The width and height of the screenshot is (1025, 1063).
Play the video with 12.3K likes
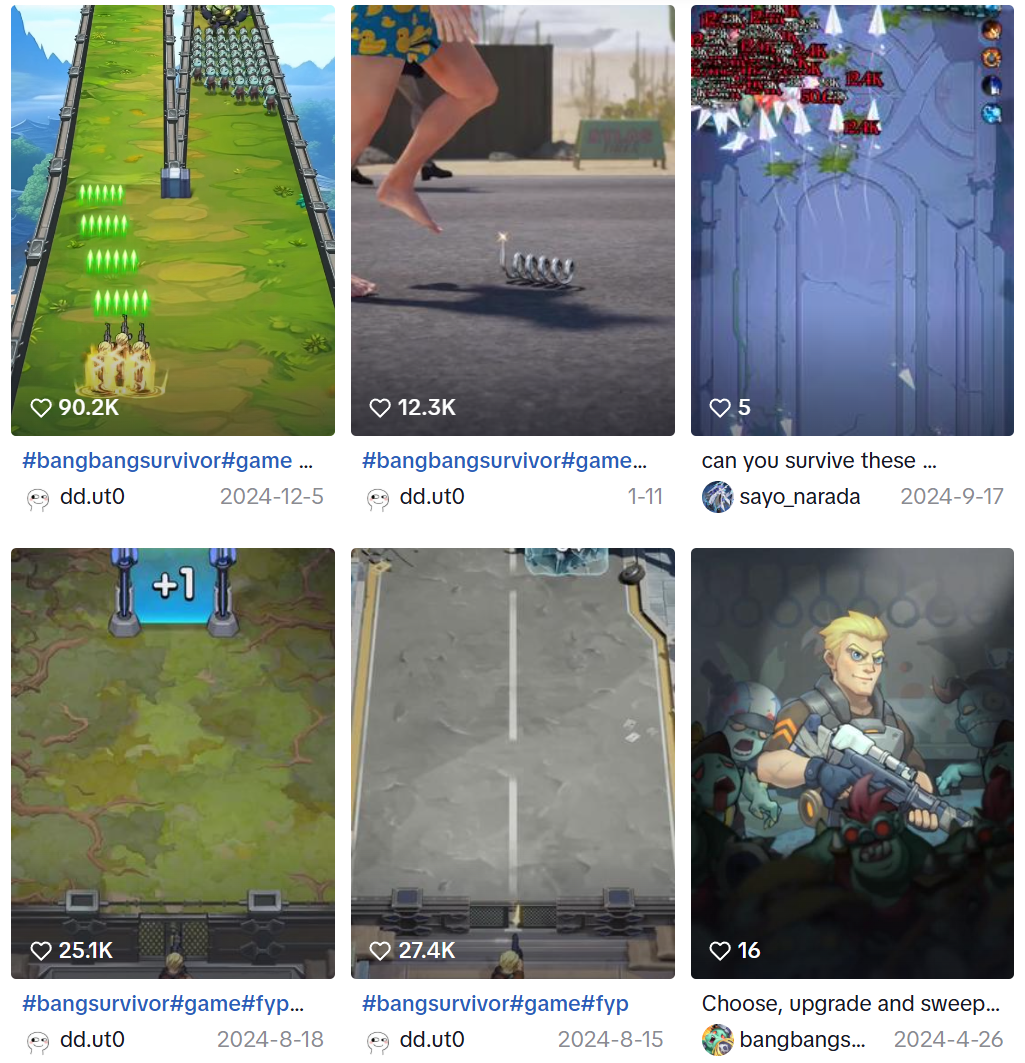click(512, 220)
